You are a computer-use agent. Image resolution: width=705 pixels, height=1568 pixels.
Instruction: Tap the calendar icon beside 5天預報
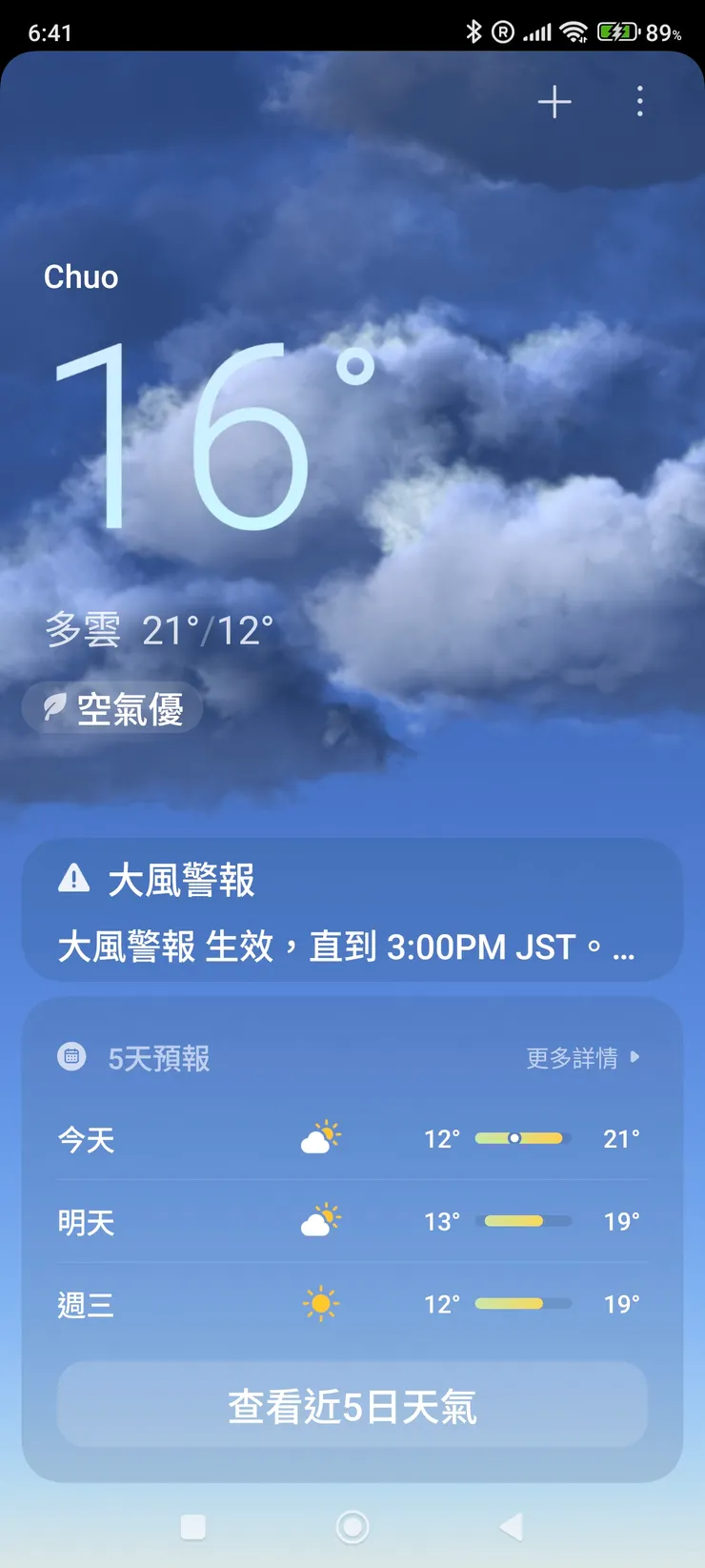(x=71, y=1057)
